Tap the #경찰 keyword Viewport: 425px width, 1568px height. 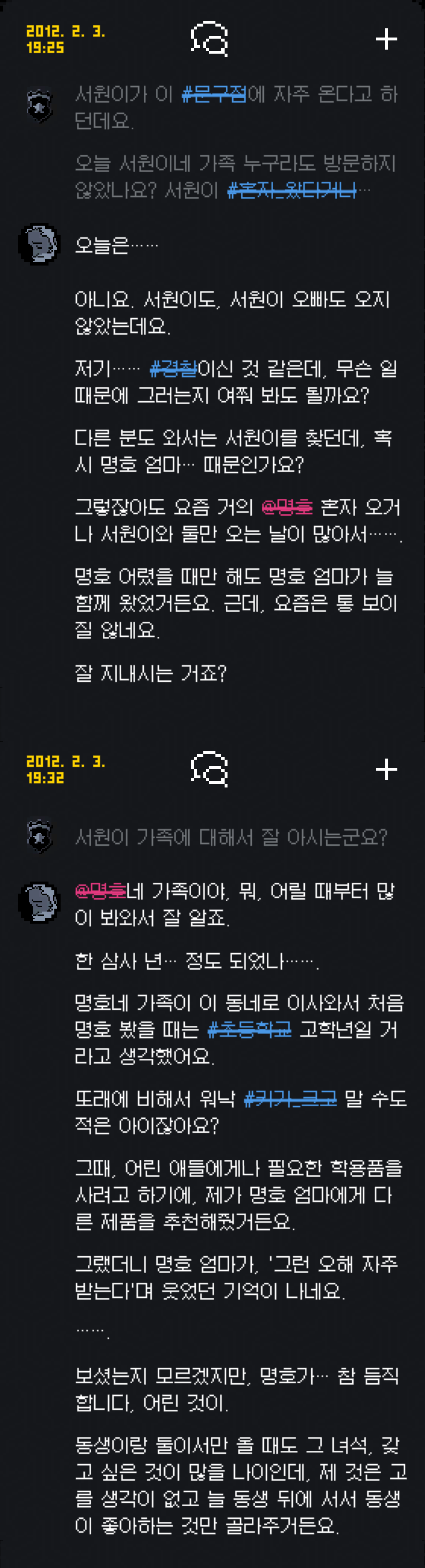coord(174,369)
